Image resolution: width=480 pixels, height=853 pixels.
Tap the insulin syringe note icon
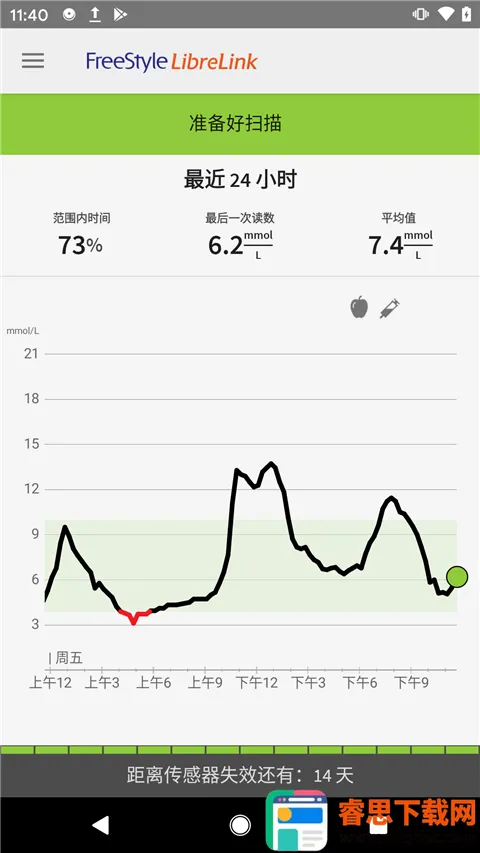[x=390, y=308]
